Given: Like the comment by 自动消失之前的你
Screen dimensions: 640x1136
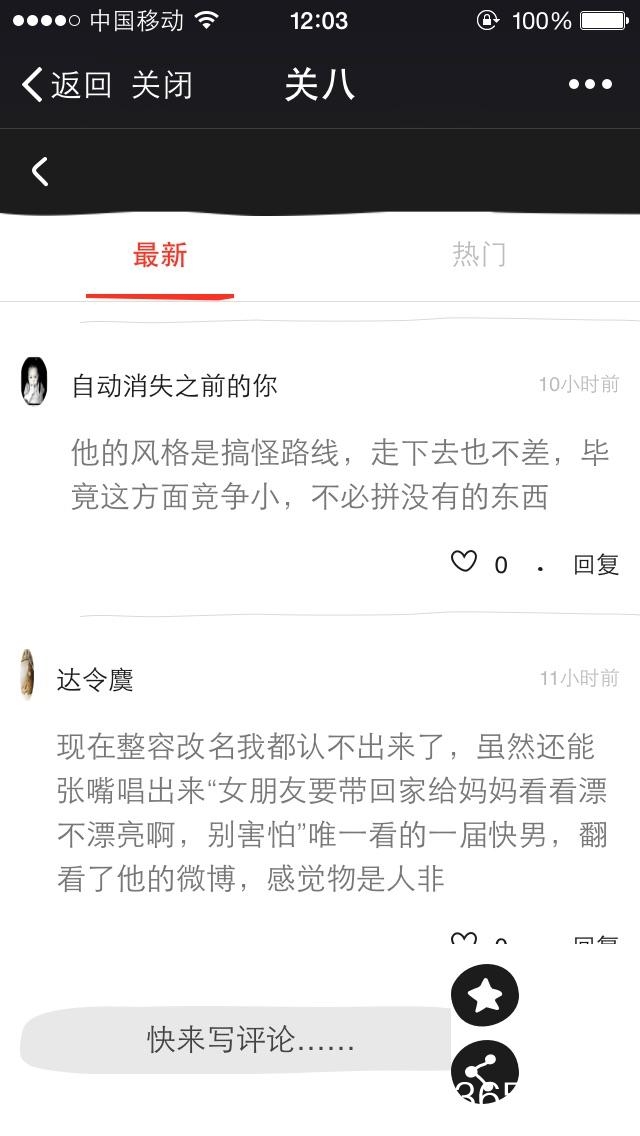Looking at the screenshot, I should [x=465, y=563].
